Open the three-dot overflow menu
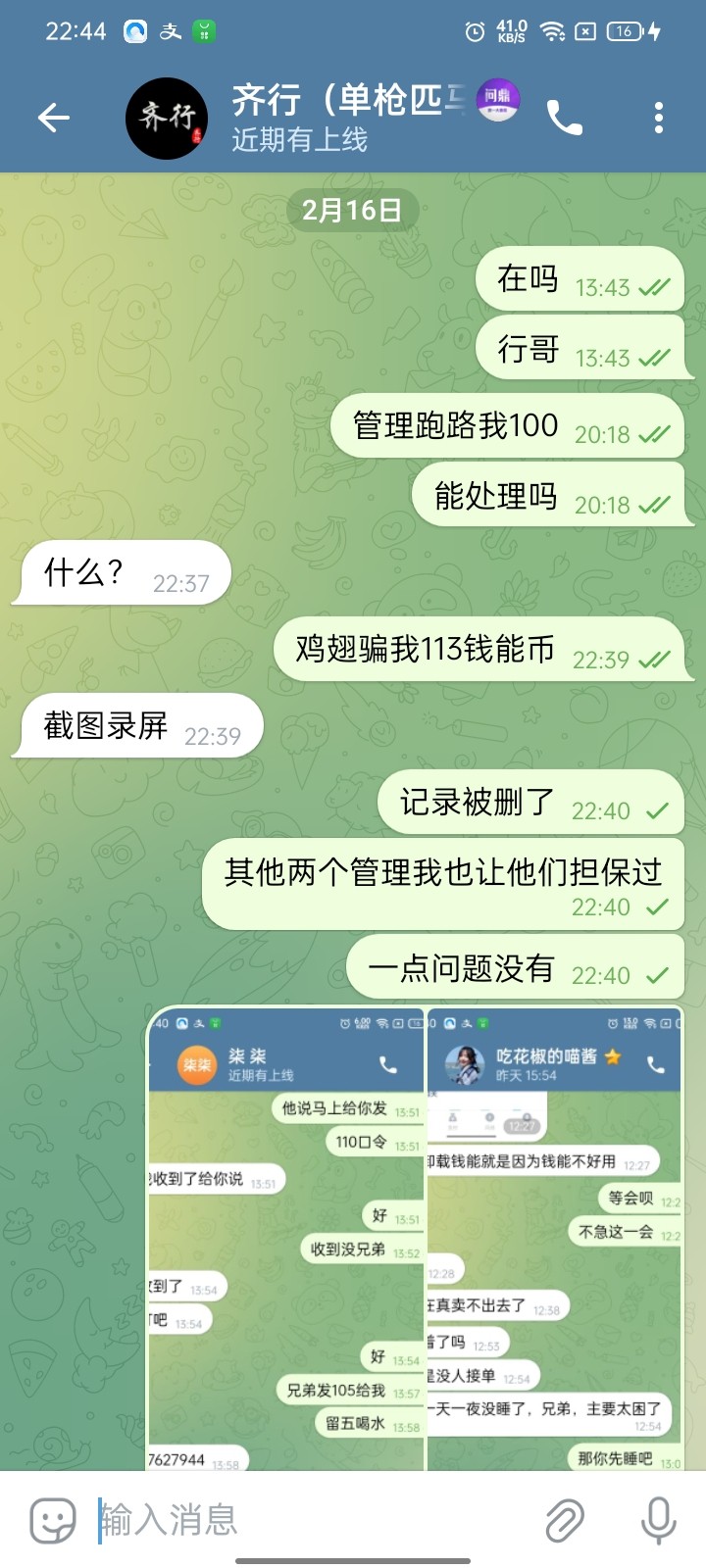706x1568 pixels. click(x=658, y=119)
